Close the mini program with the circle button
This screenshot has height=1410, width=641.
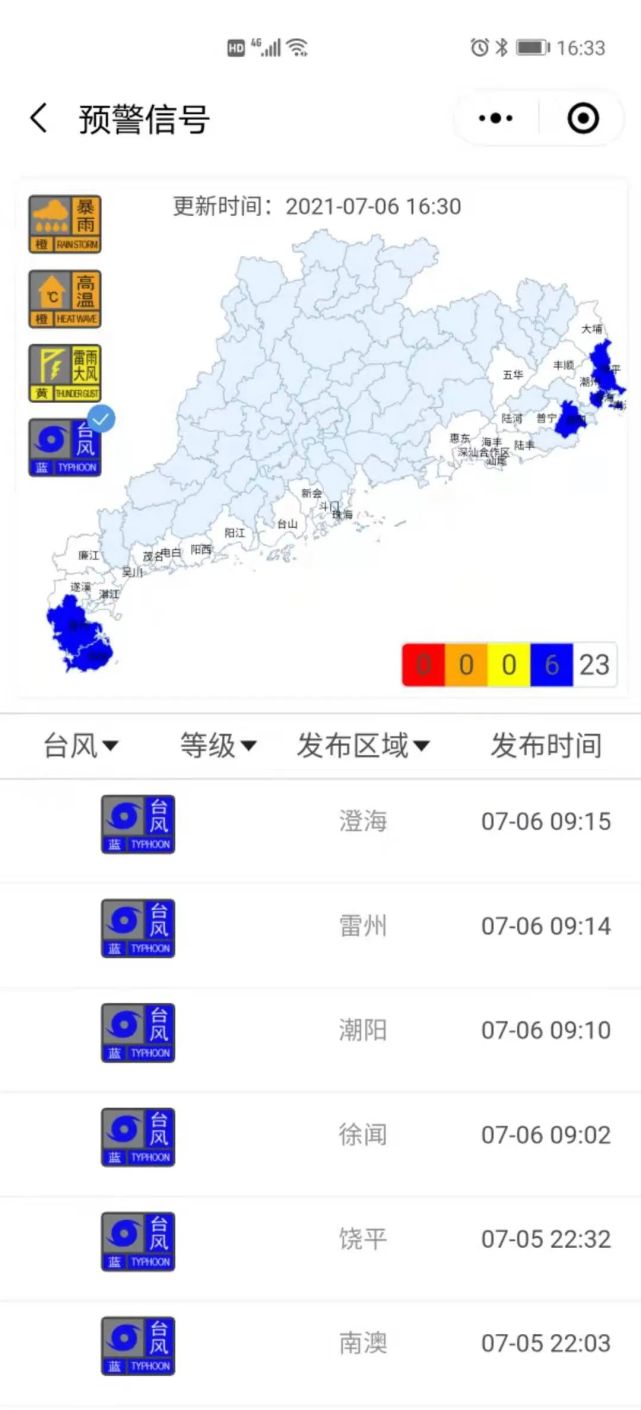coord(583,119)
